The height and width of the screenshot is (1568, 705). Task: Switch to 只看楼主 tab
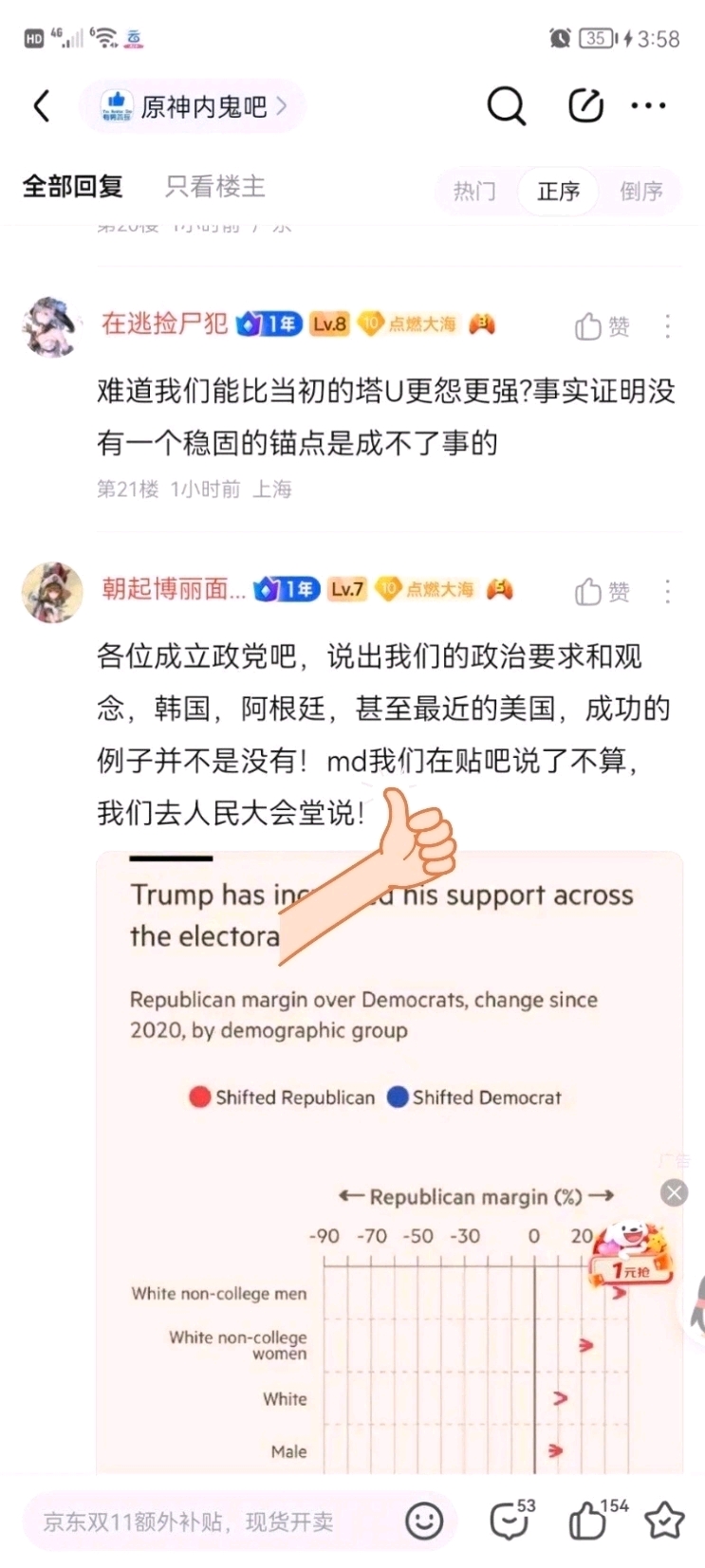point(214,187)
